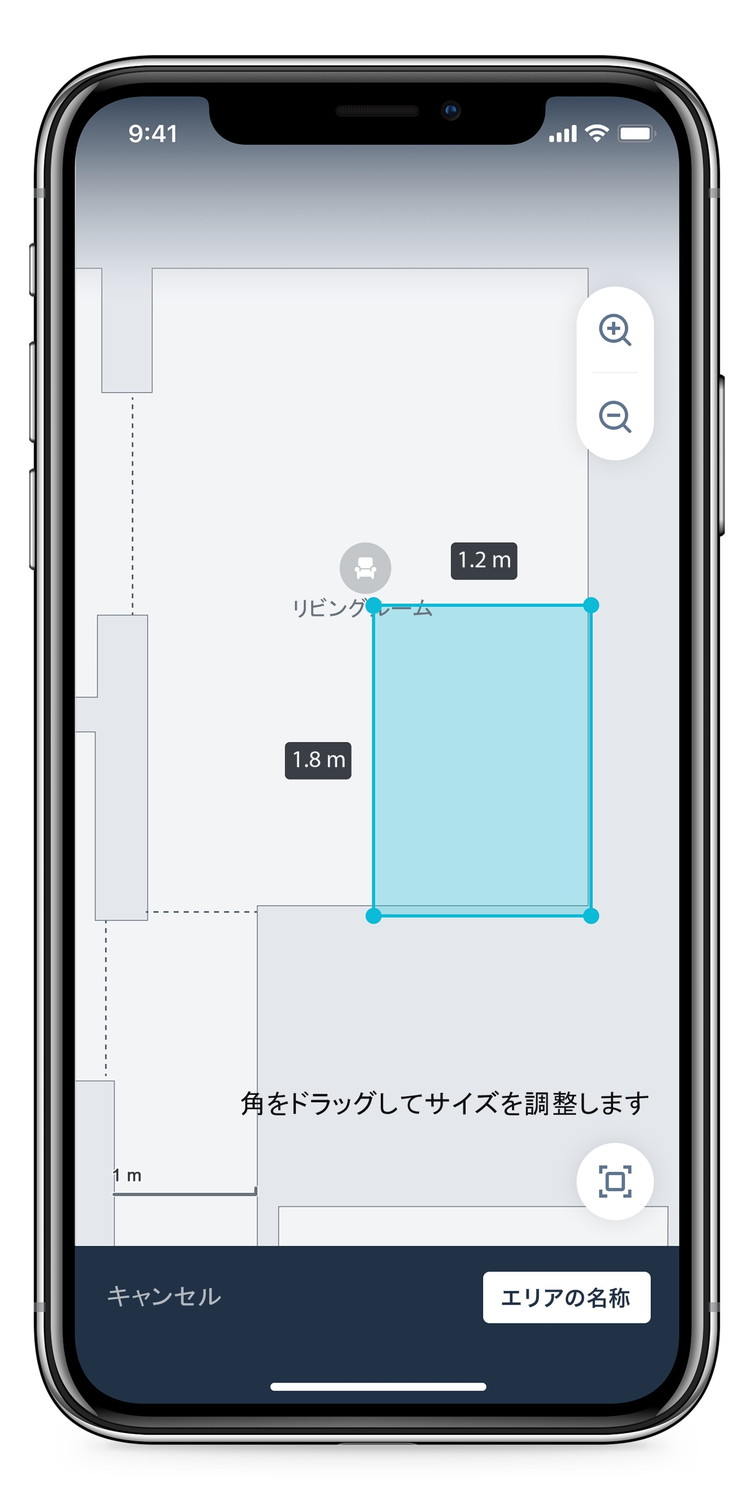The image size is (755, 1500).
Task: Tap エリアの名称 to name the area
Action: [566, 1298]
